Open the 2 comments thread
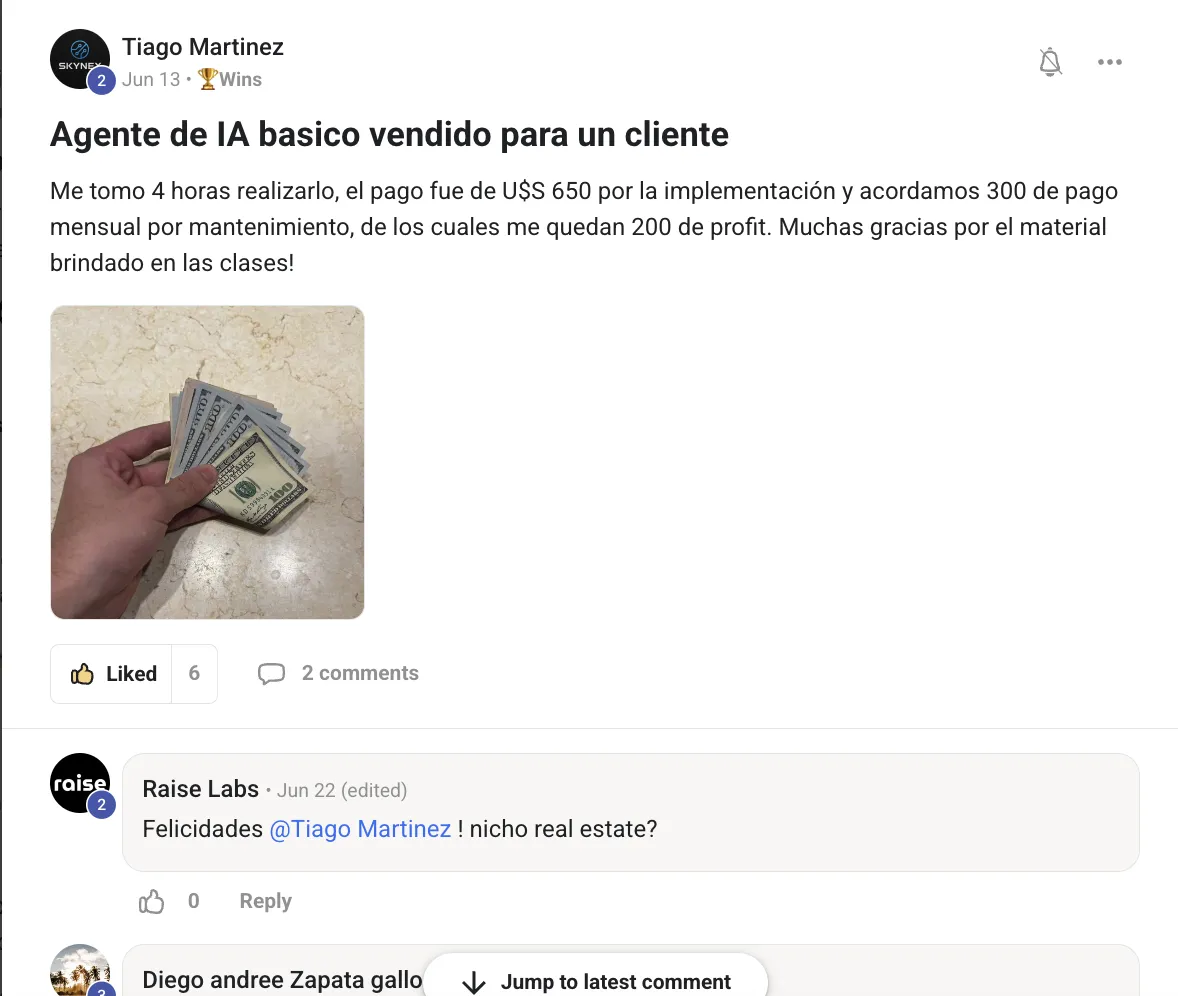 (338, 673)
